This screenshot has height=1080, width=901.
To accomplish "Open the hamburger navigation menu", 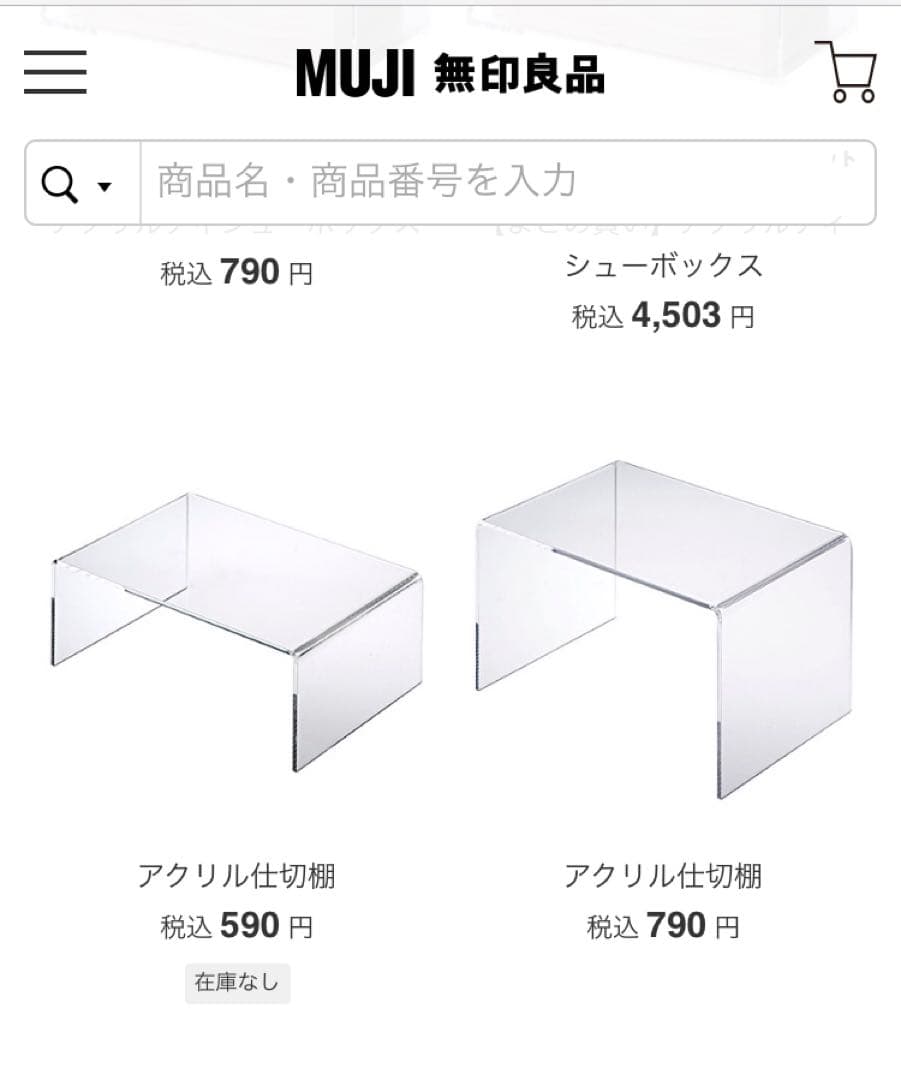I will 55,73.
